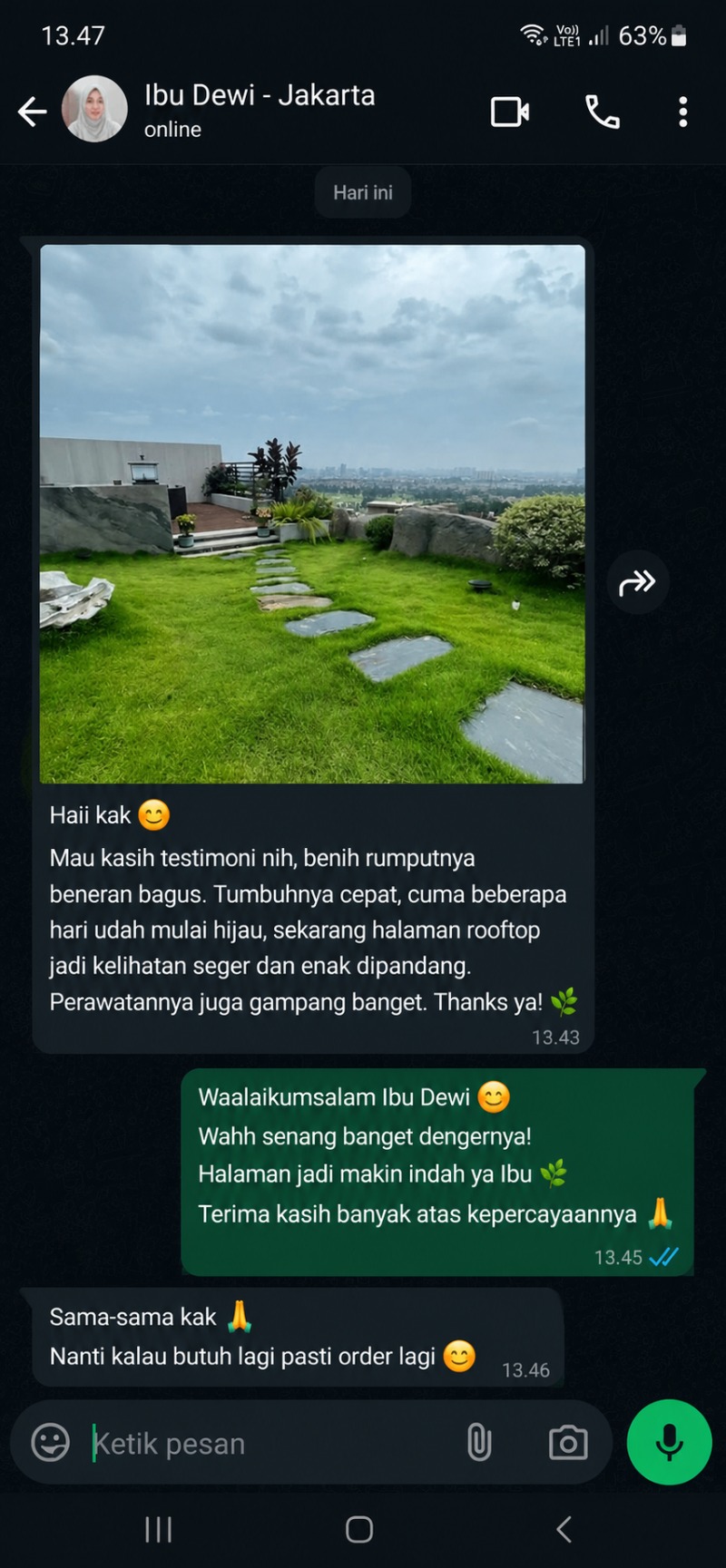Go to the home screen
The height and width of the screenshot is (1568, 726).
click(x=359, y=1530)
